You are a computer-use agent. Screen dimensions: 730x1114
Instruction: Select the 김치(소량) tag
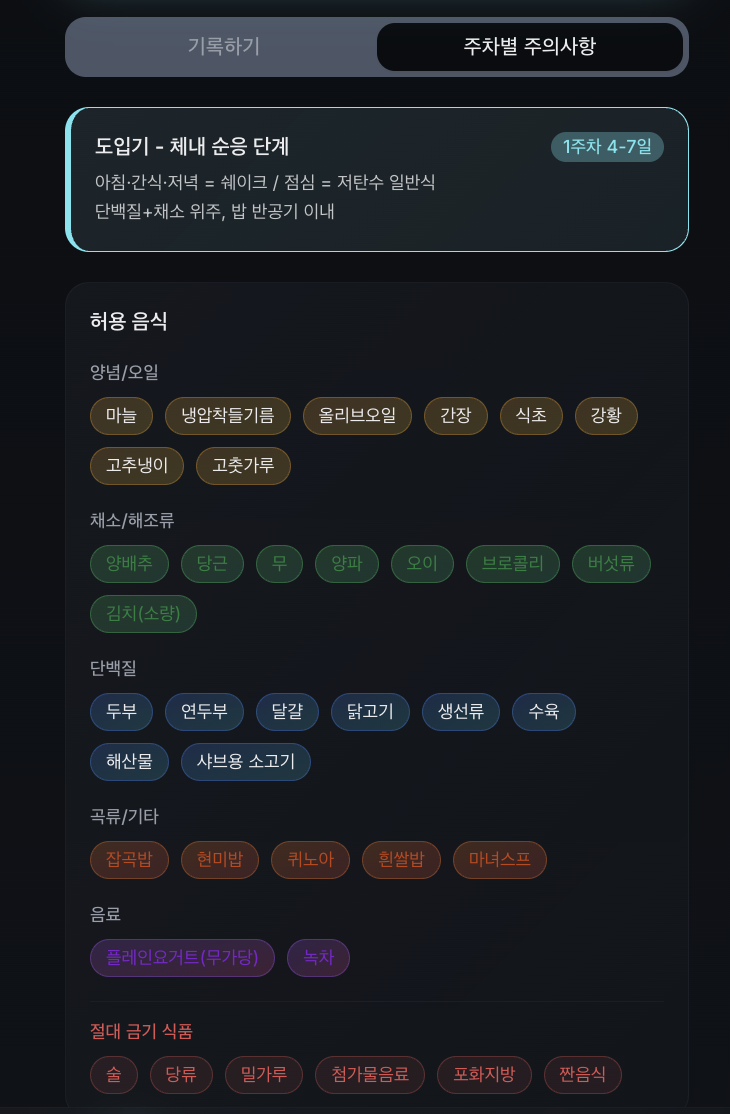143,614
